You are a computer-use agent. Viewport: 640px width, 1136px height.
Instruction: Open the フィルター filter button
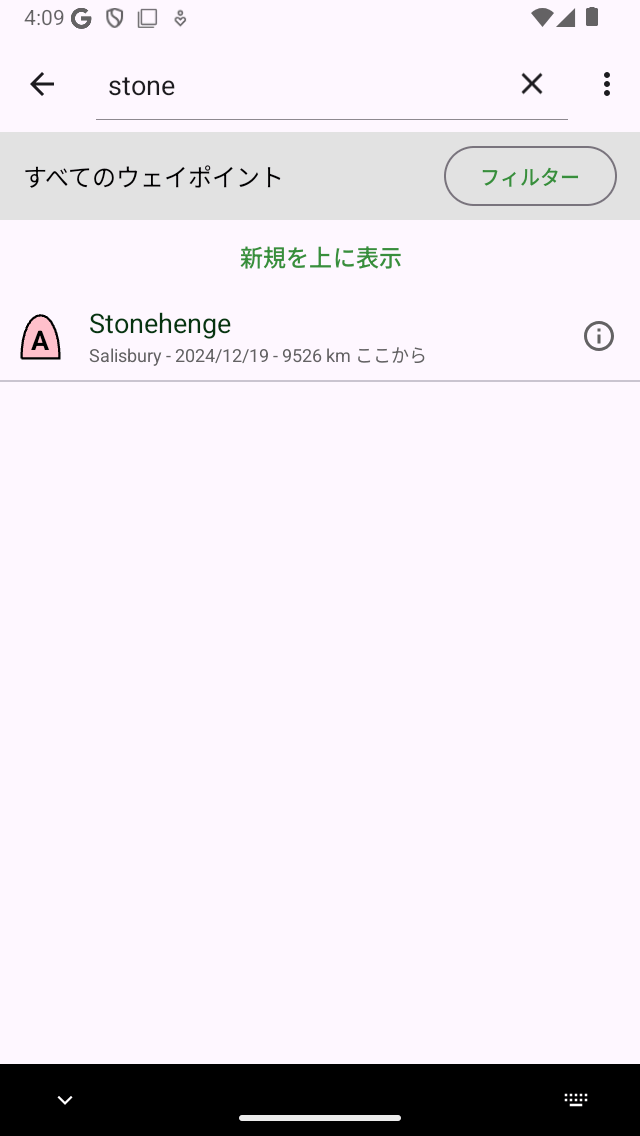[530, 177]
